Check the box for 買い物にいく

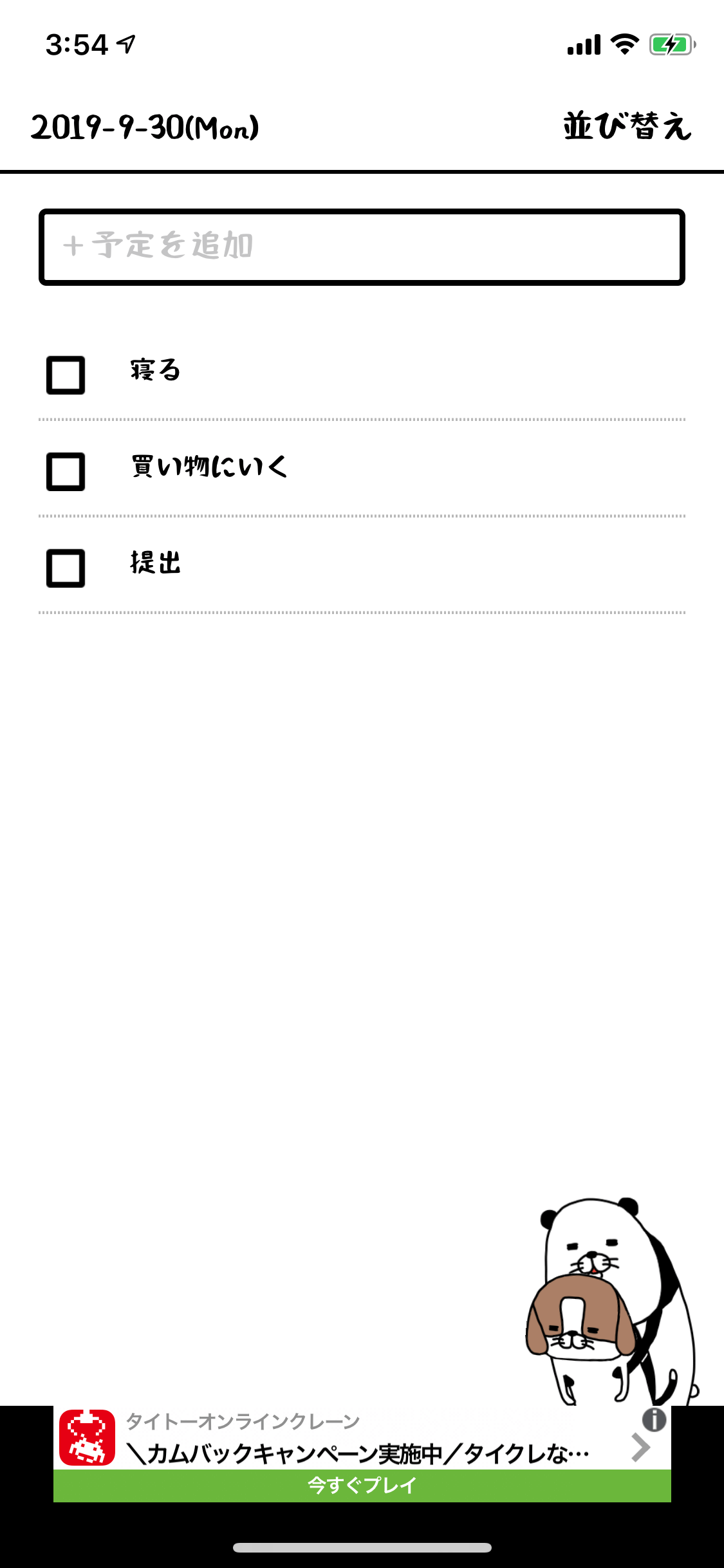tap(66, 472)
